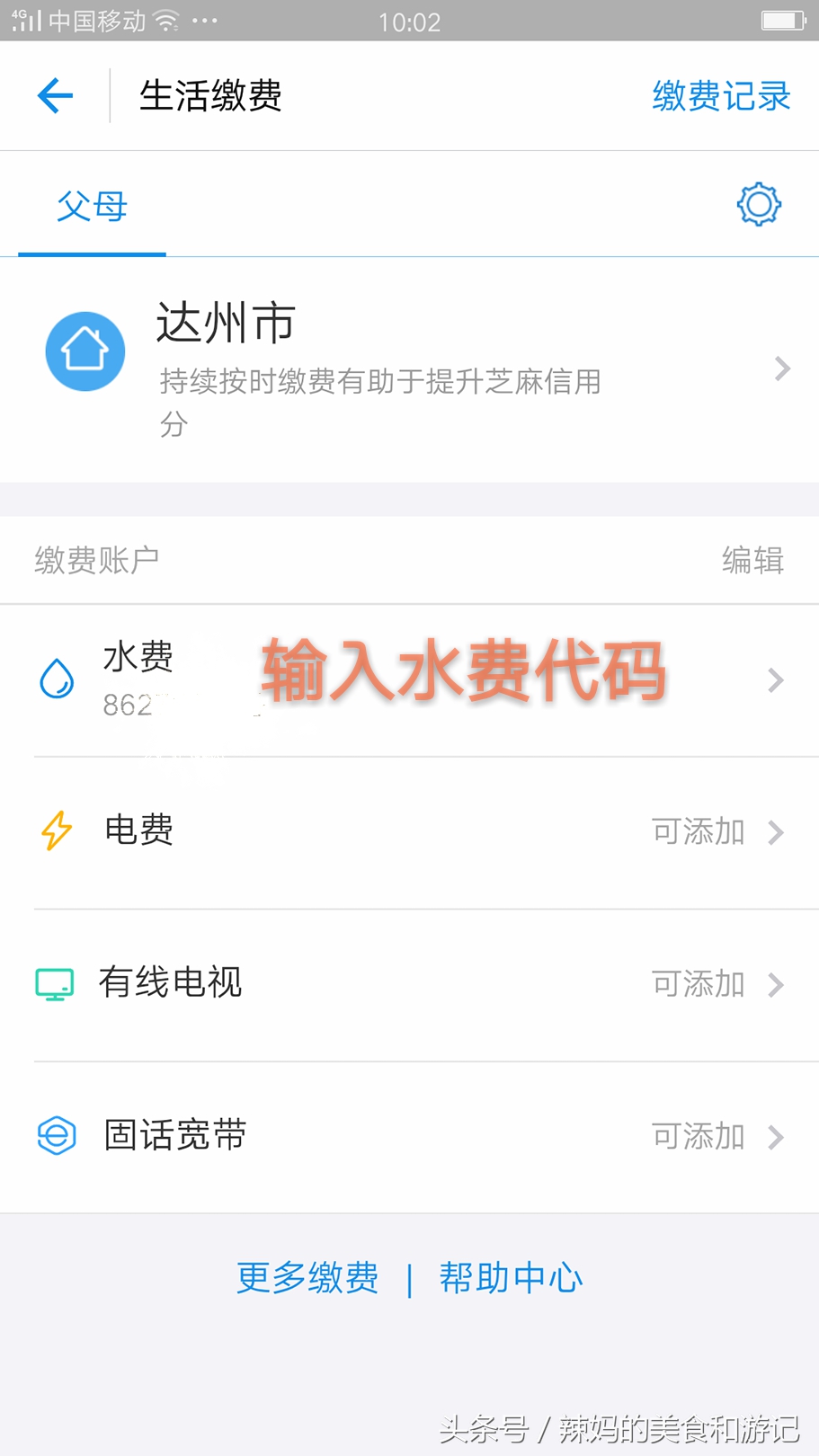Click the lightning bolt 电费 icon

click(56, 831)
